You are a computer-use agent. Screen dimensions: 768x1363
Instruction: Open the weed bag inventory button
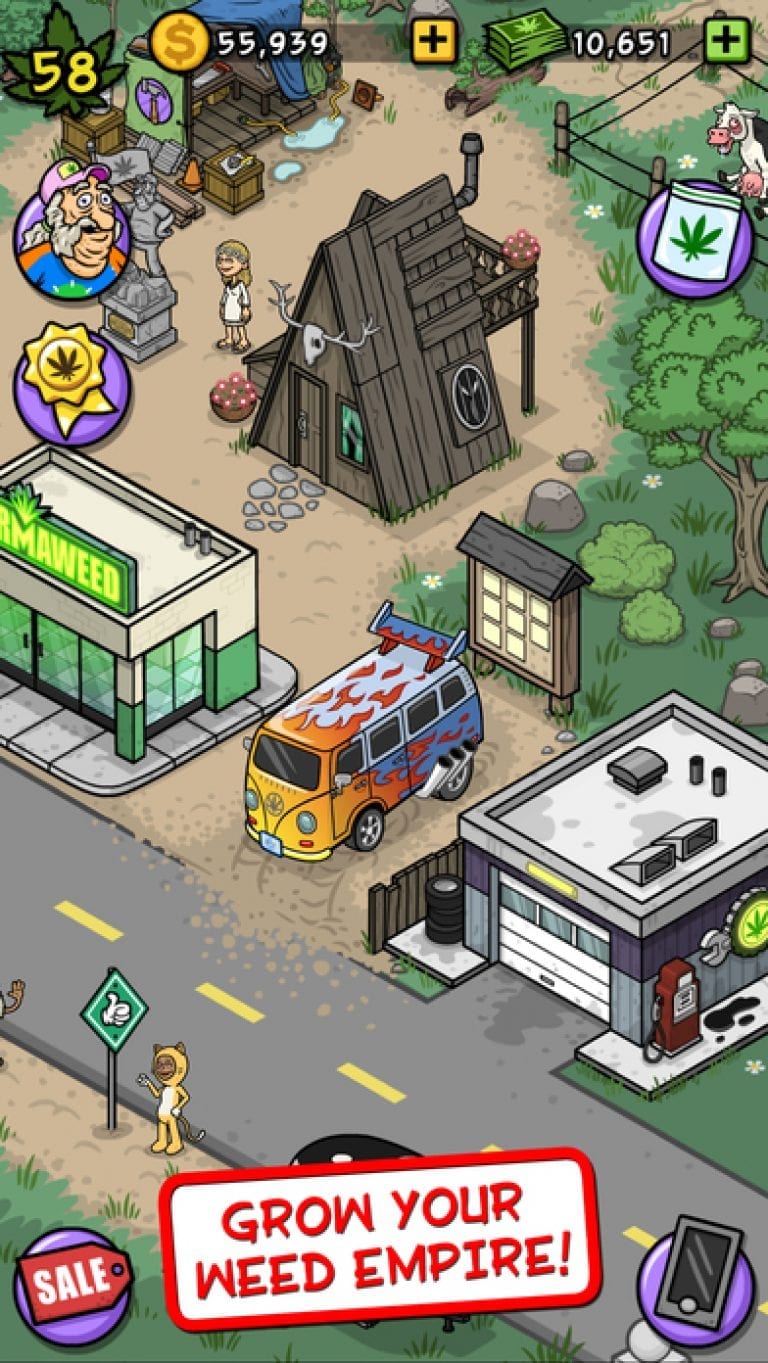695,240
